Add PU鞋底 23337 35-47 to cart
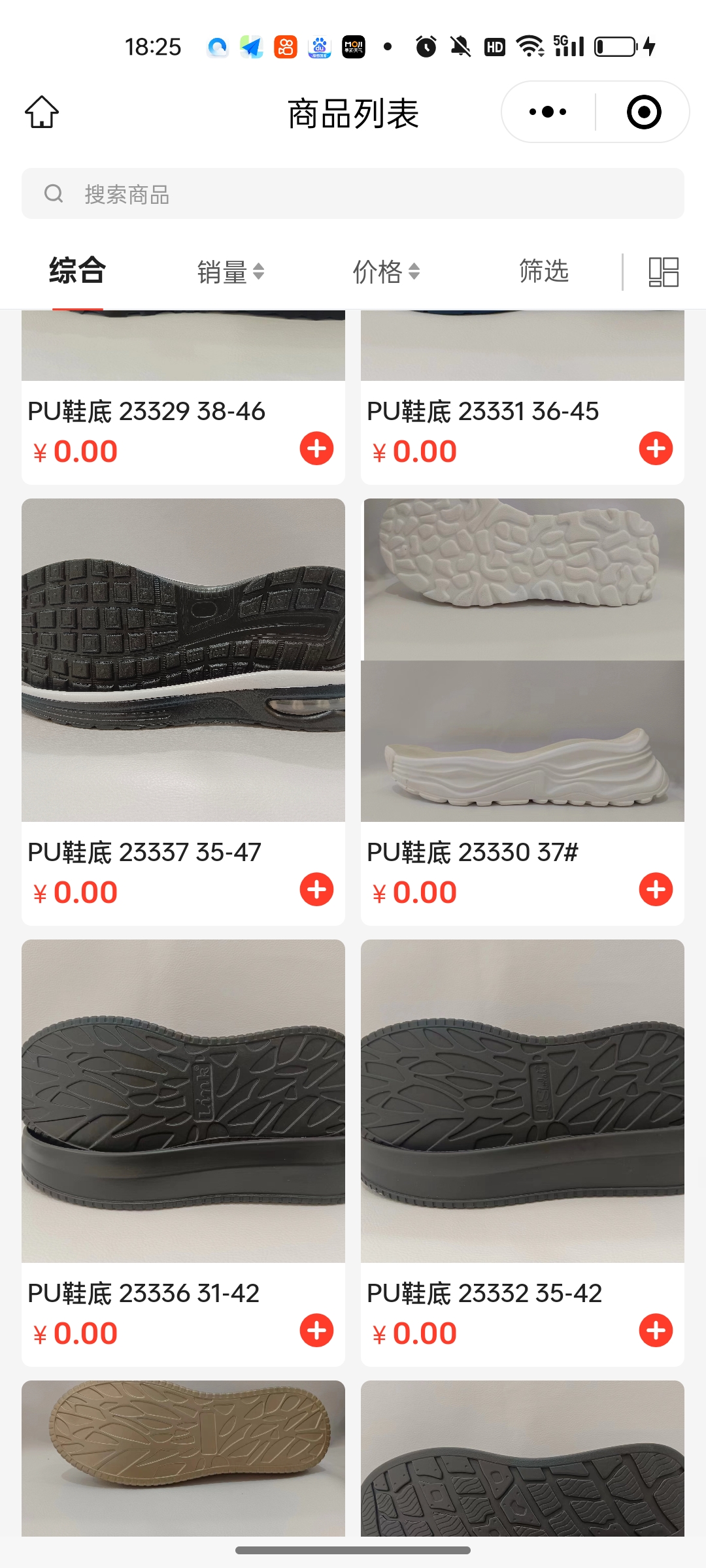The image size is (706, 1568). coord(316,890)
